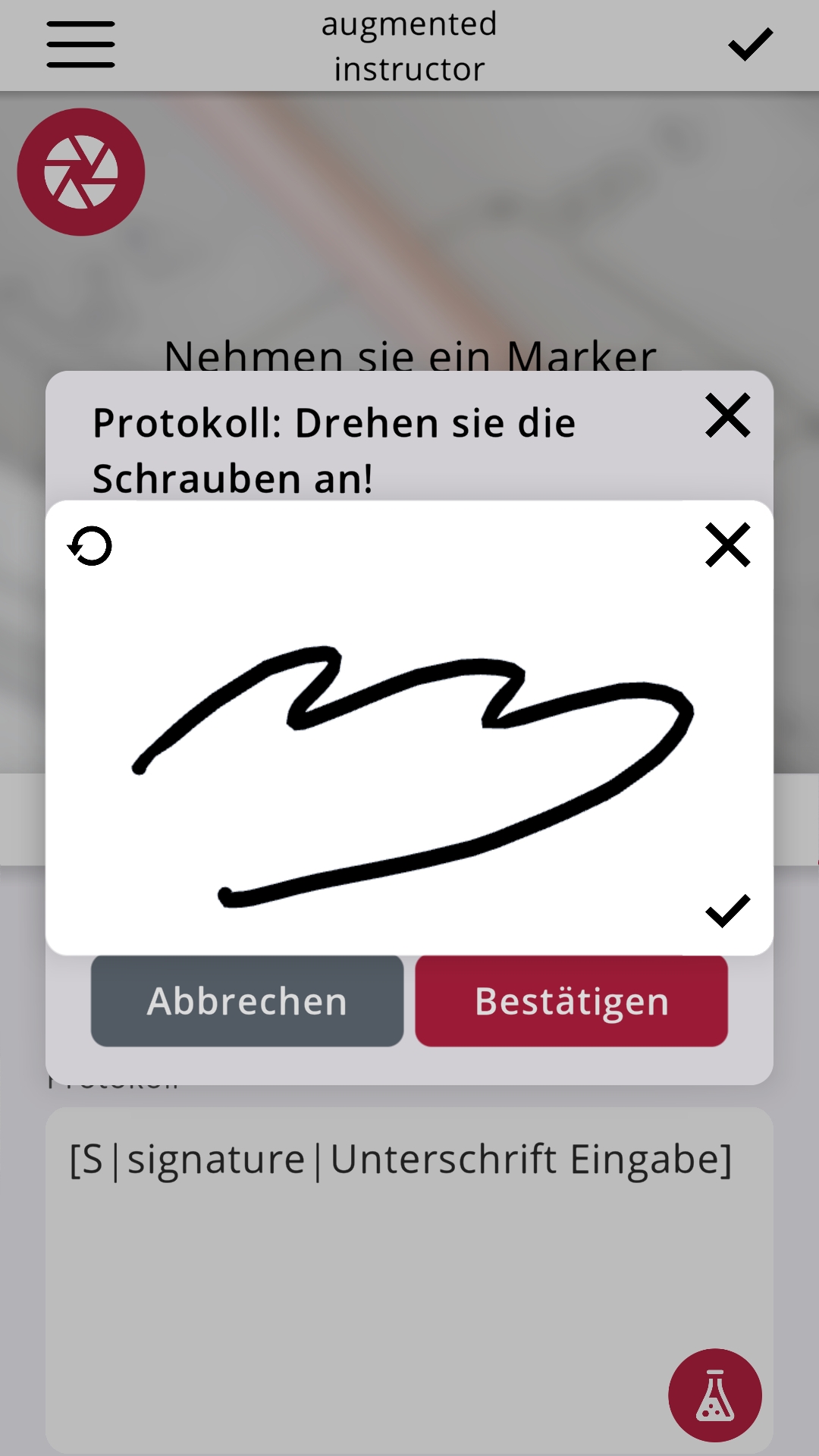Tap Bestätigen to confirm the protocol
This screenshot has width=819, height=1456.
click(x=570, y=1001)
